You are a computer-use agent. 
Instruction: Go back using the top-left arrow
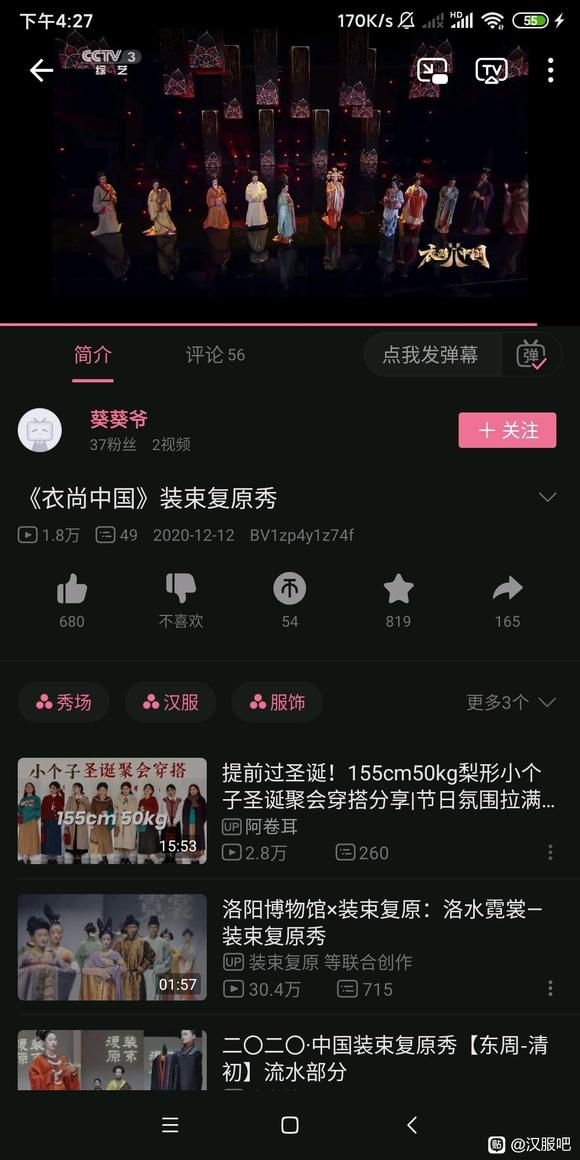point(41,70)
